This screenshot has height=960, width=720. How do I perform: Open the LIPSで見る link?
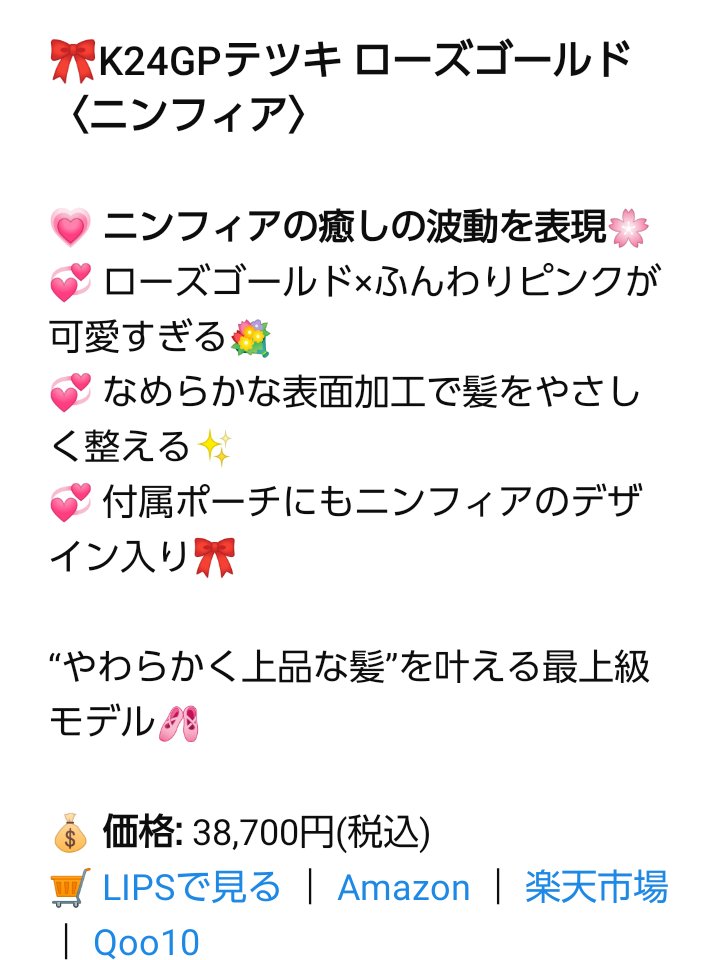click(191, 887)
